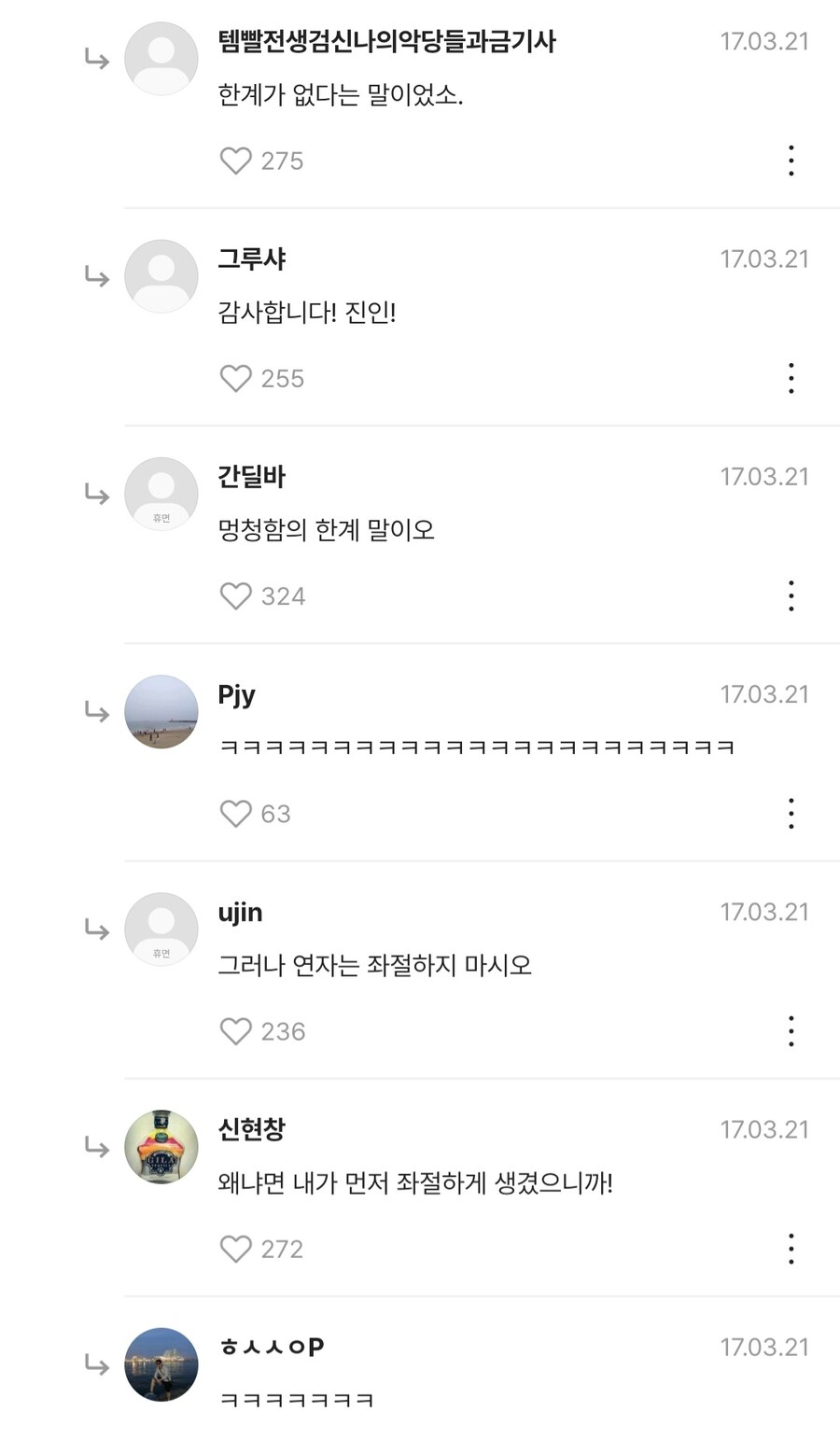Click the reply arrow beside ujin's comment

pyautogui.click(x=96, y=929)
